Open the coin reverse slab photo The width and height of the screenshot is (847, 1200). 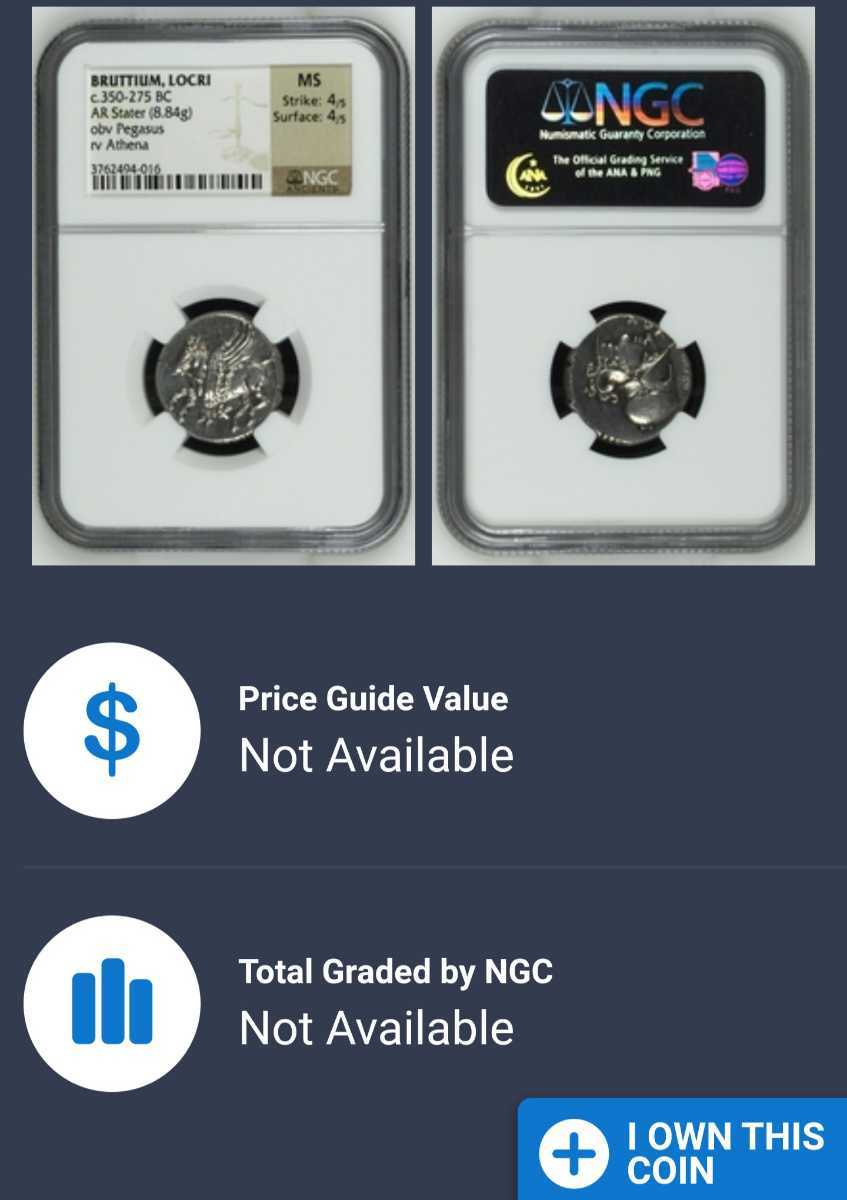tap(623, 286)
